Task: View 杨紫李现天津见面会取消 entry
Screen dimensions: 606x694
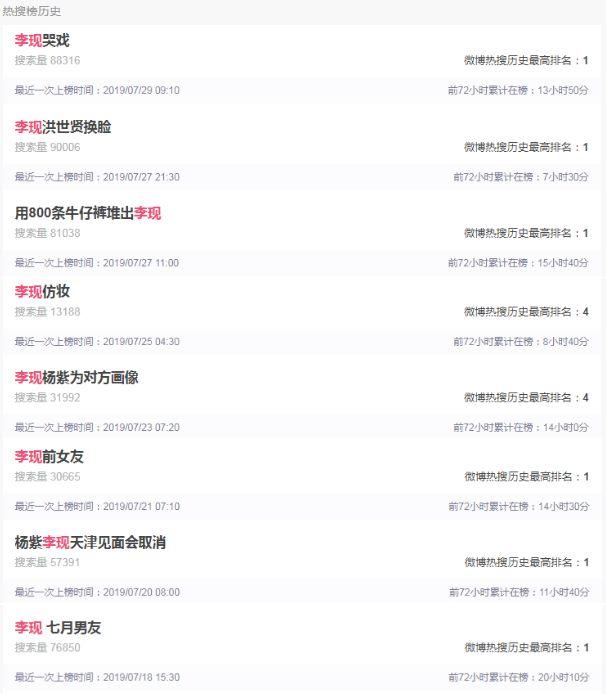Action: [90, 542]
